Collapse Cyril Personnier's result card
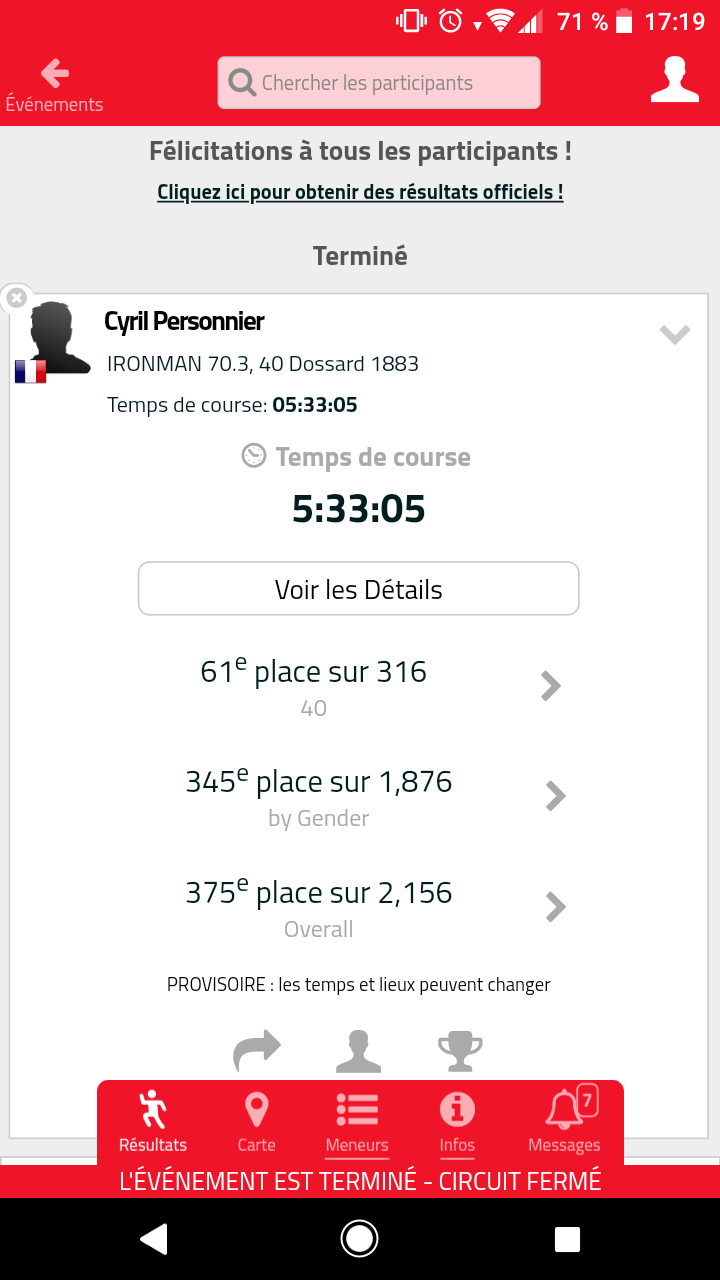The image size is (720, 1280). click(x=675, y=334)
